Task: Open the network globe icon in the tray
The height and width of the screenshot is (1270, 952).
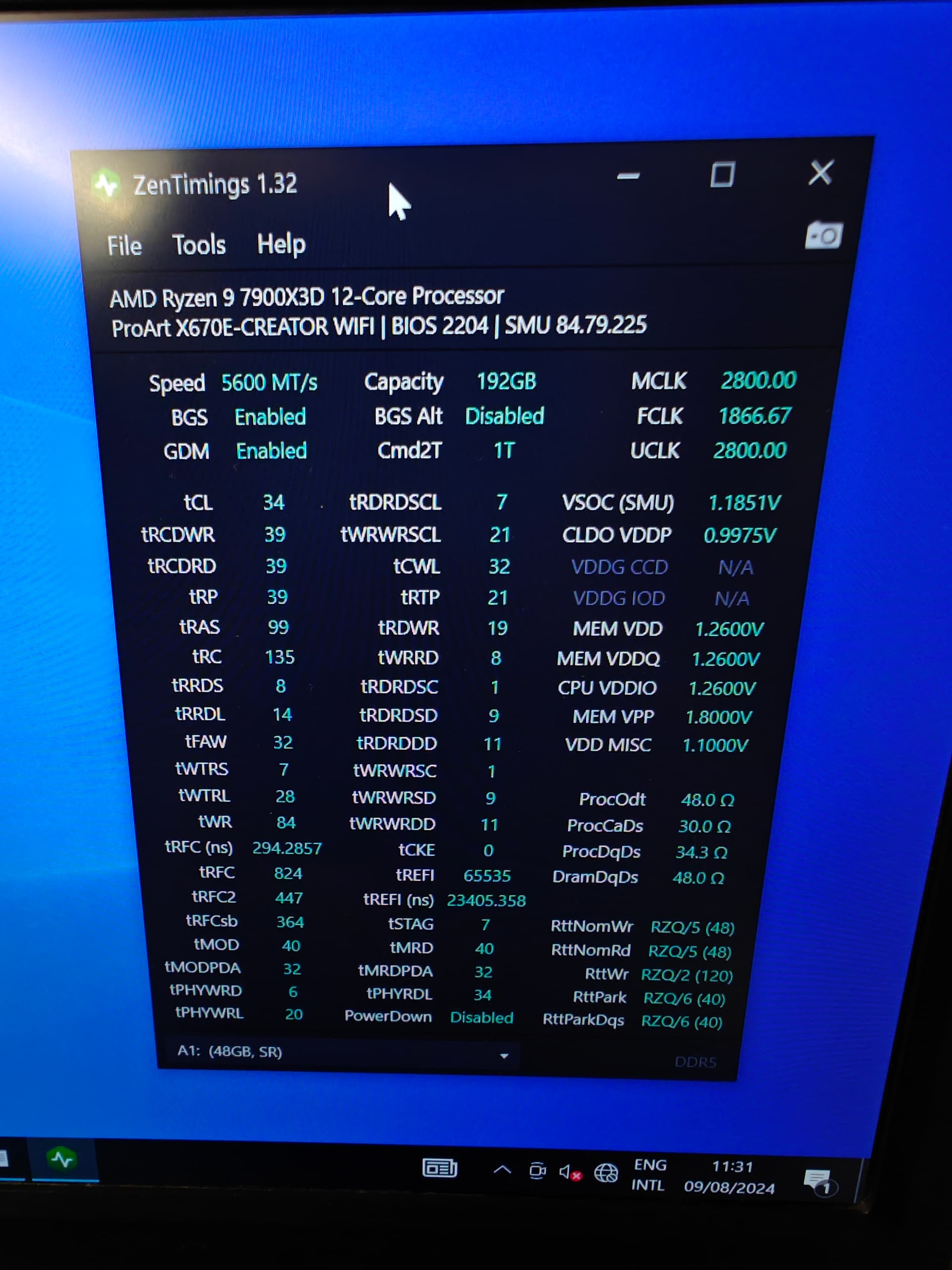Action: (x=606, y=1173)
